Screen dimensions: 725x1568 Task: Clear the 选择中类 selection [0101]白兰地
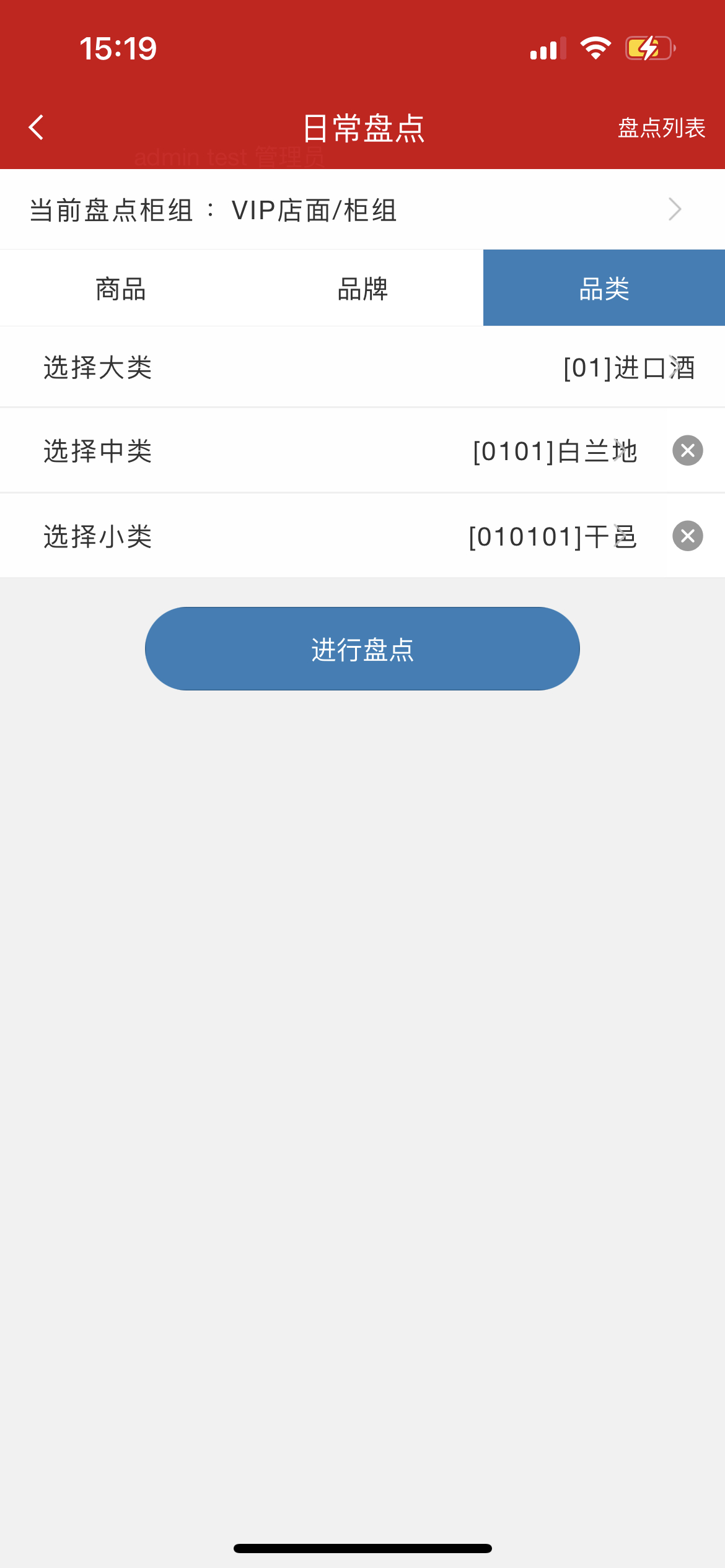point(687,451)
